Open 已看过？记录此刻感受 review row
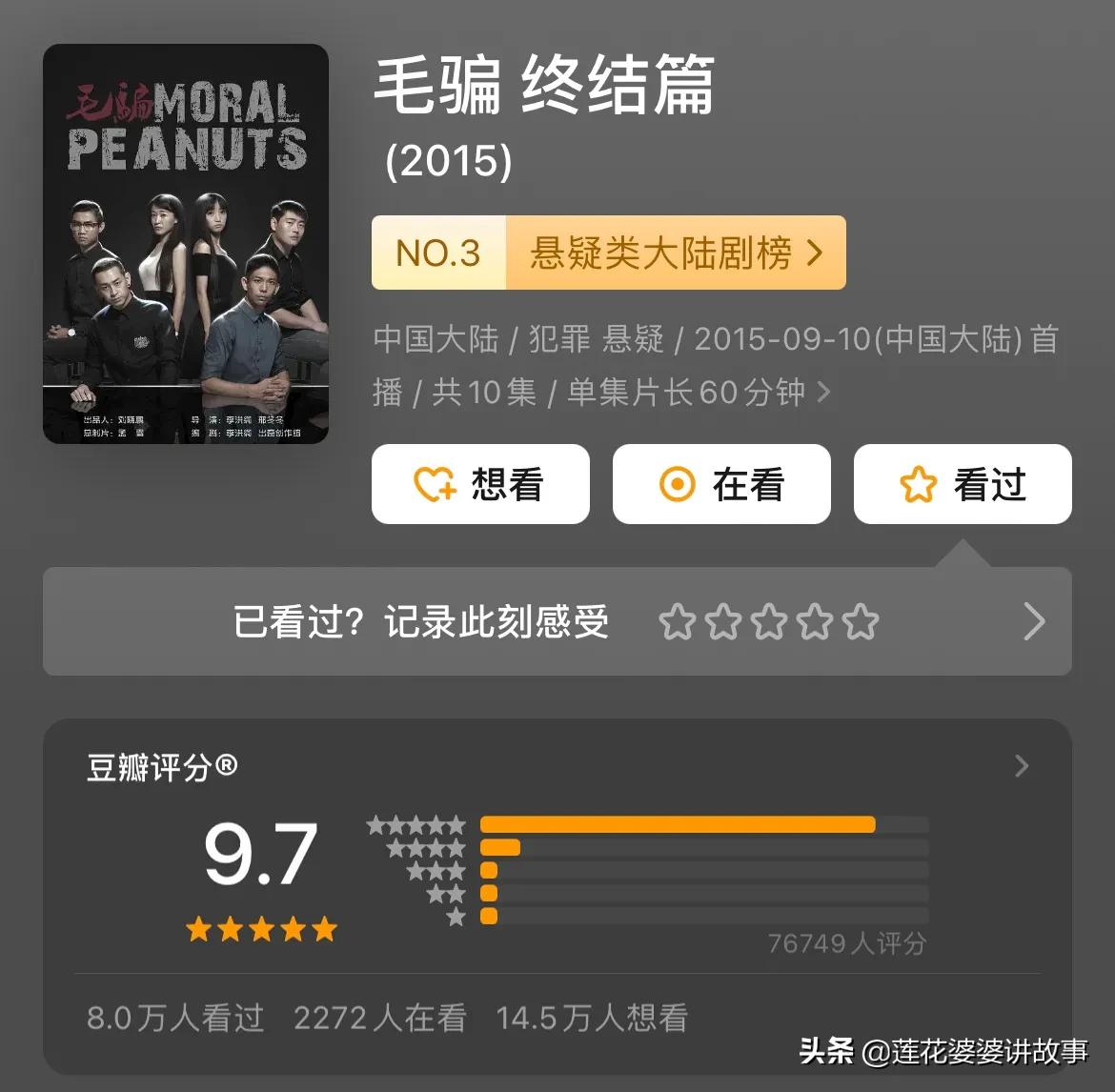Screen dimensions: 1115x1092 557,622
